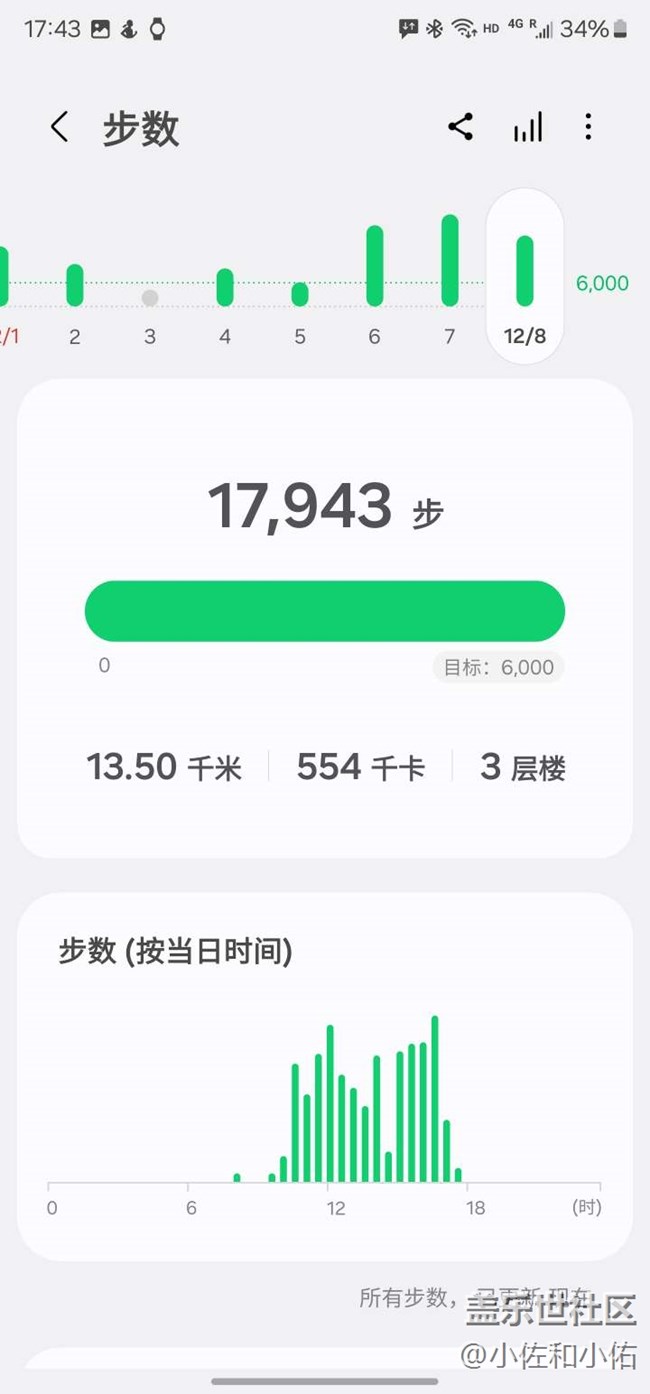Select the step bar for day 5
The image size is (650, 1394).
click(300, 295)
